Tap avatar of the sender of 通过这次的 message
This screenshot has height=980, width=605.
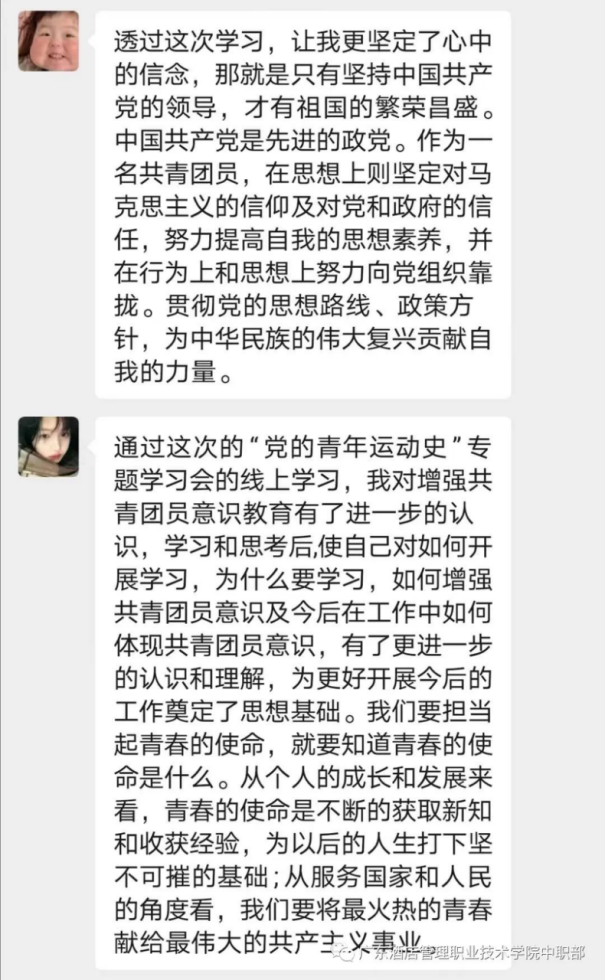coord(48,446)
